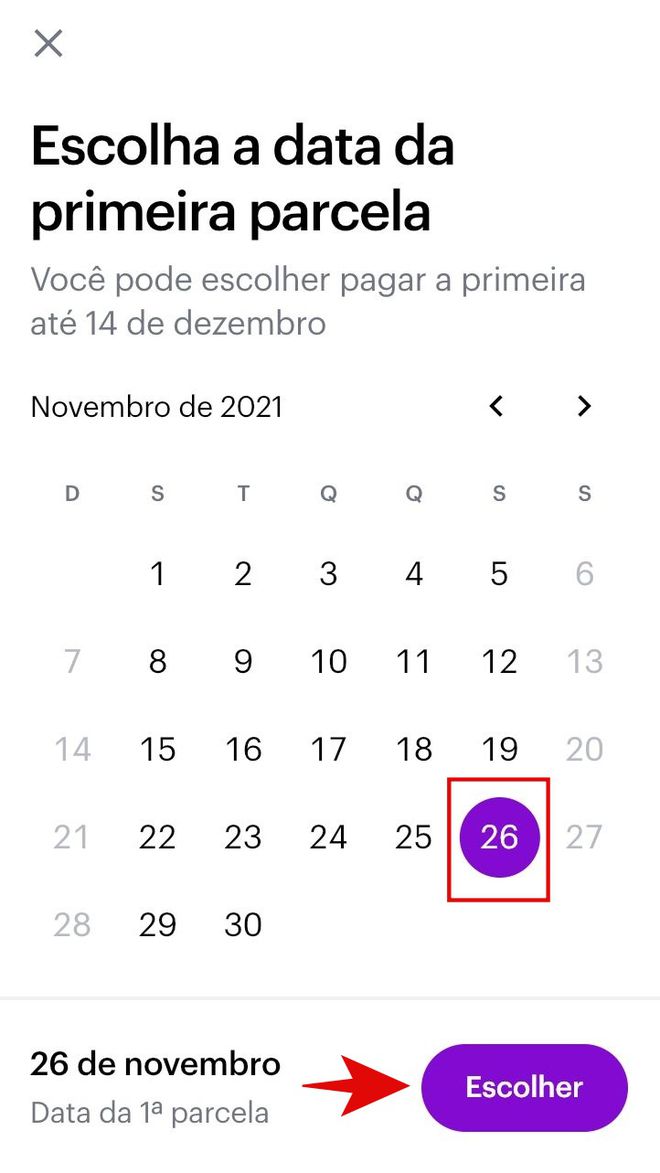Pick day 15 of November
Viewport: 660px width, 1173px height.
pyautogui.click(x=157, y=749)
